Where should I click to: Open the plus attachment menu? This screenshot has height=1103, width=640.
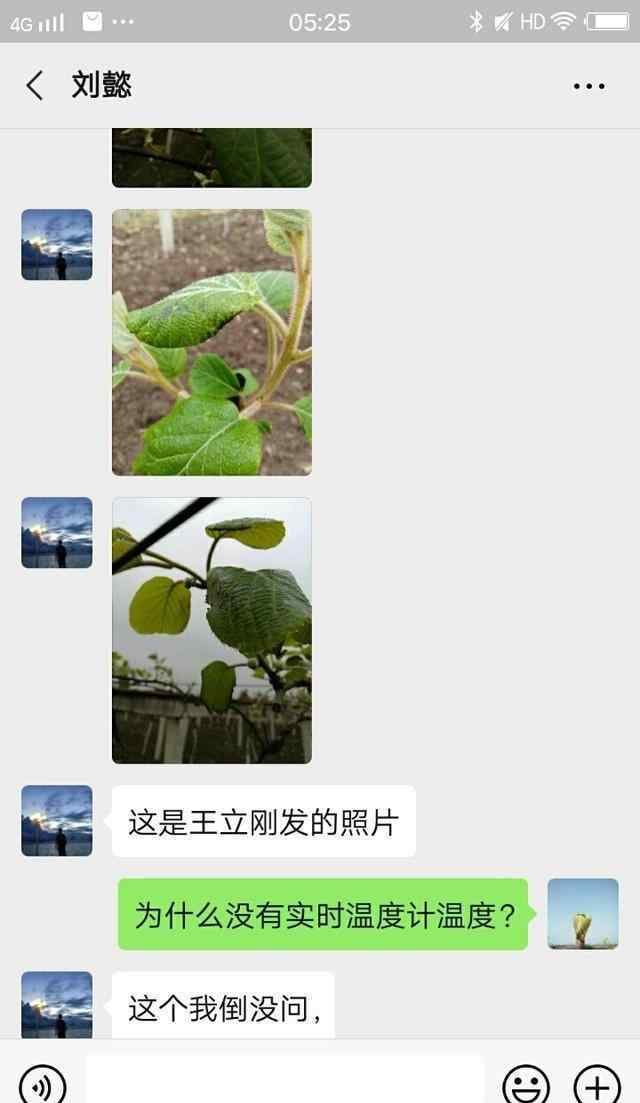click(597, 1084)
